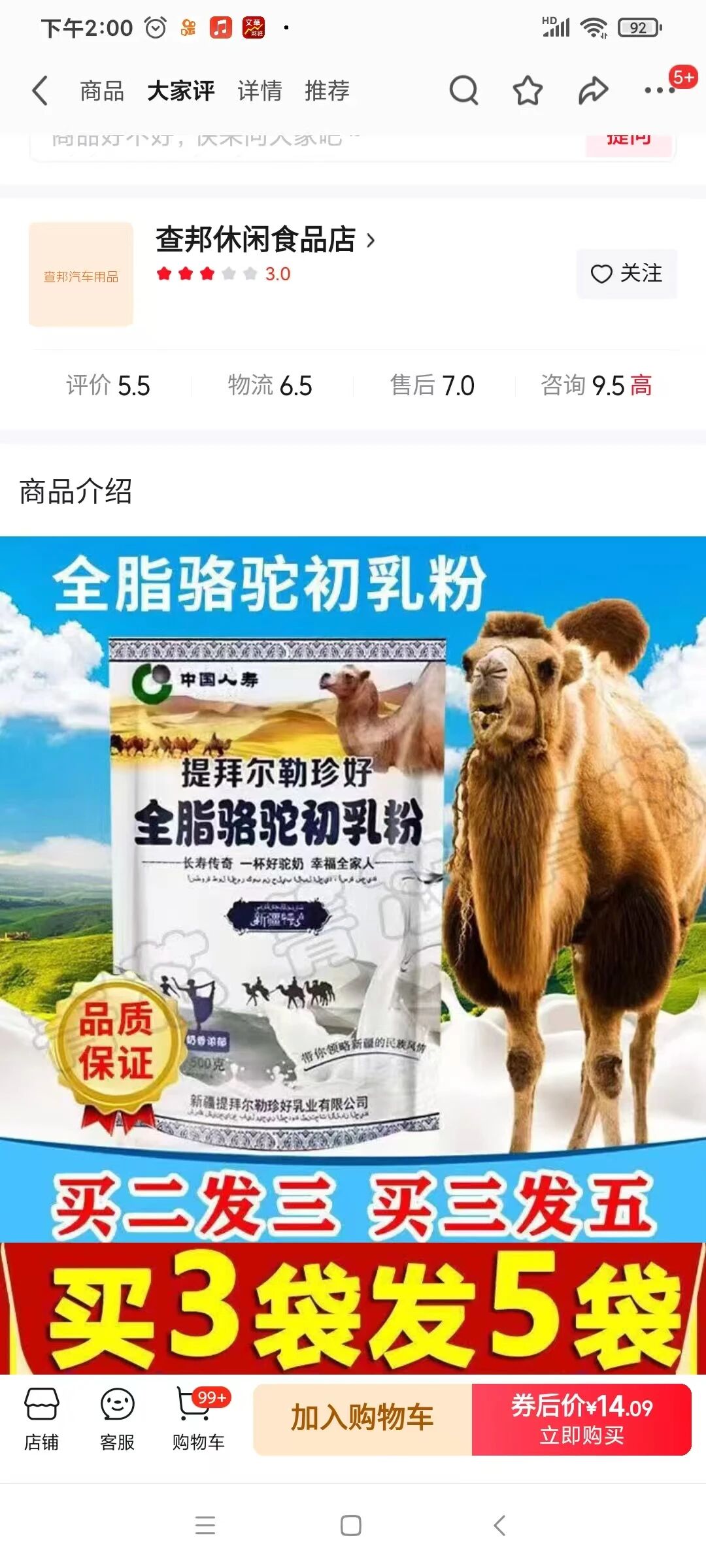Contact 客服 customer service
706x1568 pixels.
[118, 1419]
